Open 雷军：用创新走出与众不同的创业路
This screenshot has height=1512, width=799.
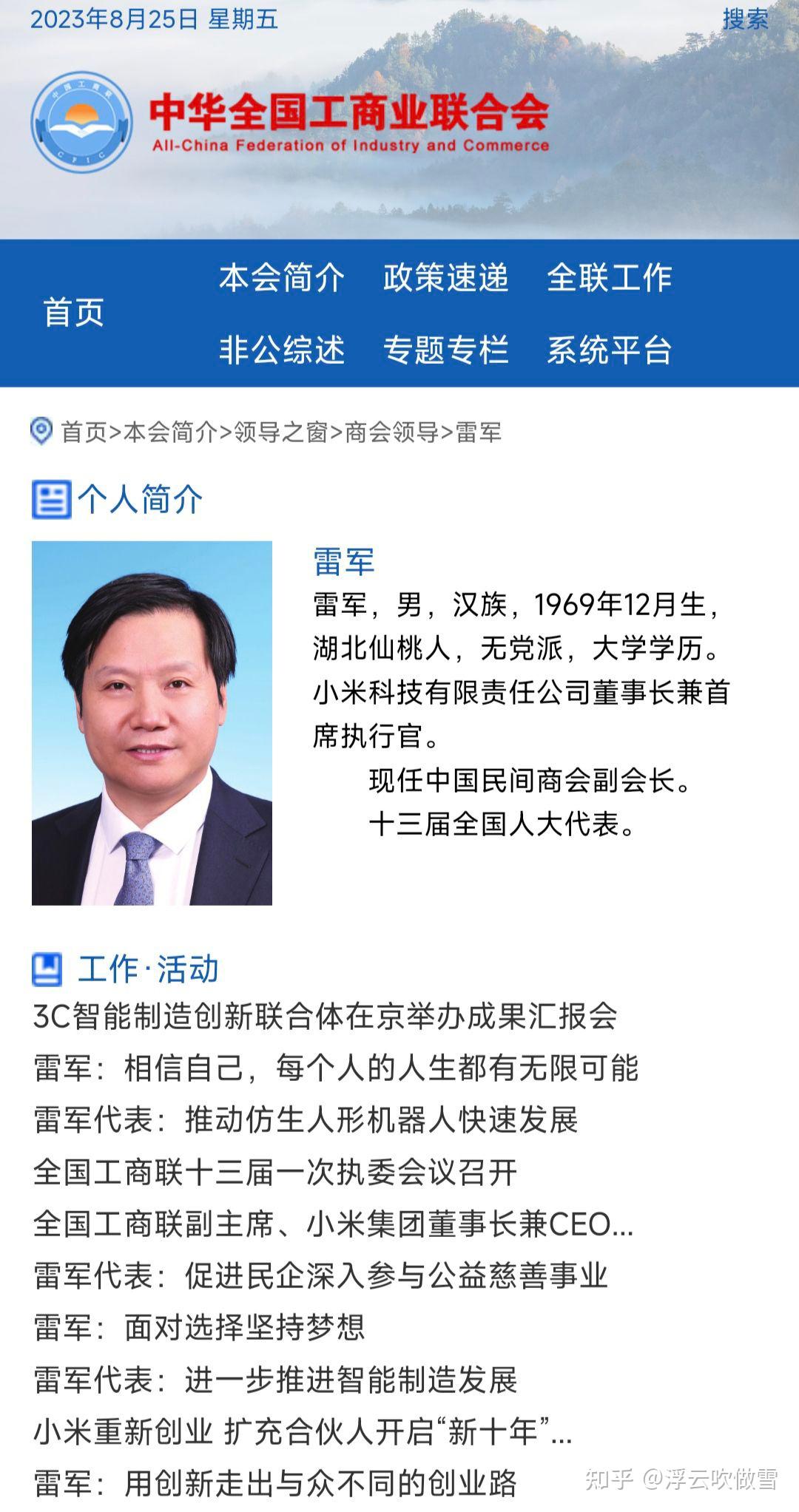275,1484
